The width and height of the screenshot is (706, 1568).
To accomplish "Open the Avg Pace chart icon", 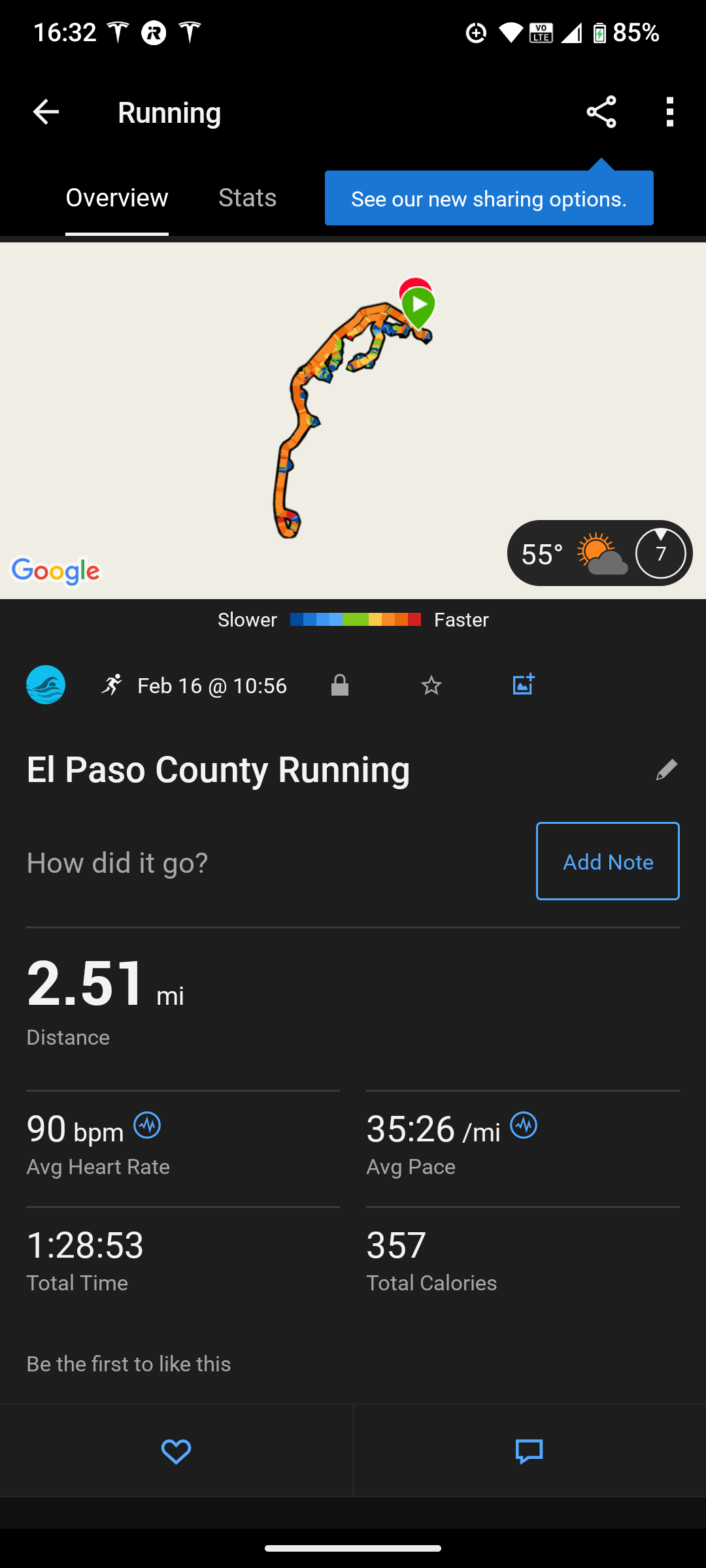I will (x=524, y=1125).
